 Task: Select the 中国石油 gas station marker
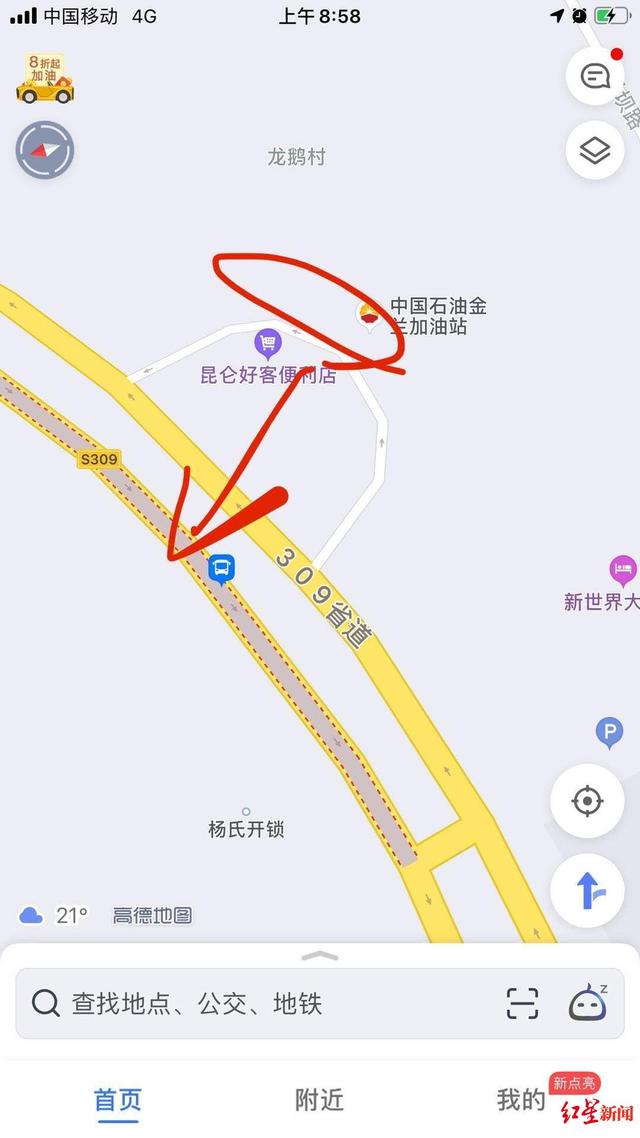[x=370, y=316]
